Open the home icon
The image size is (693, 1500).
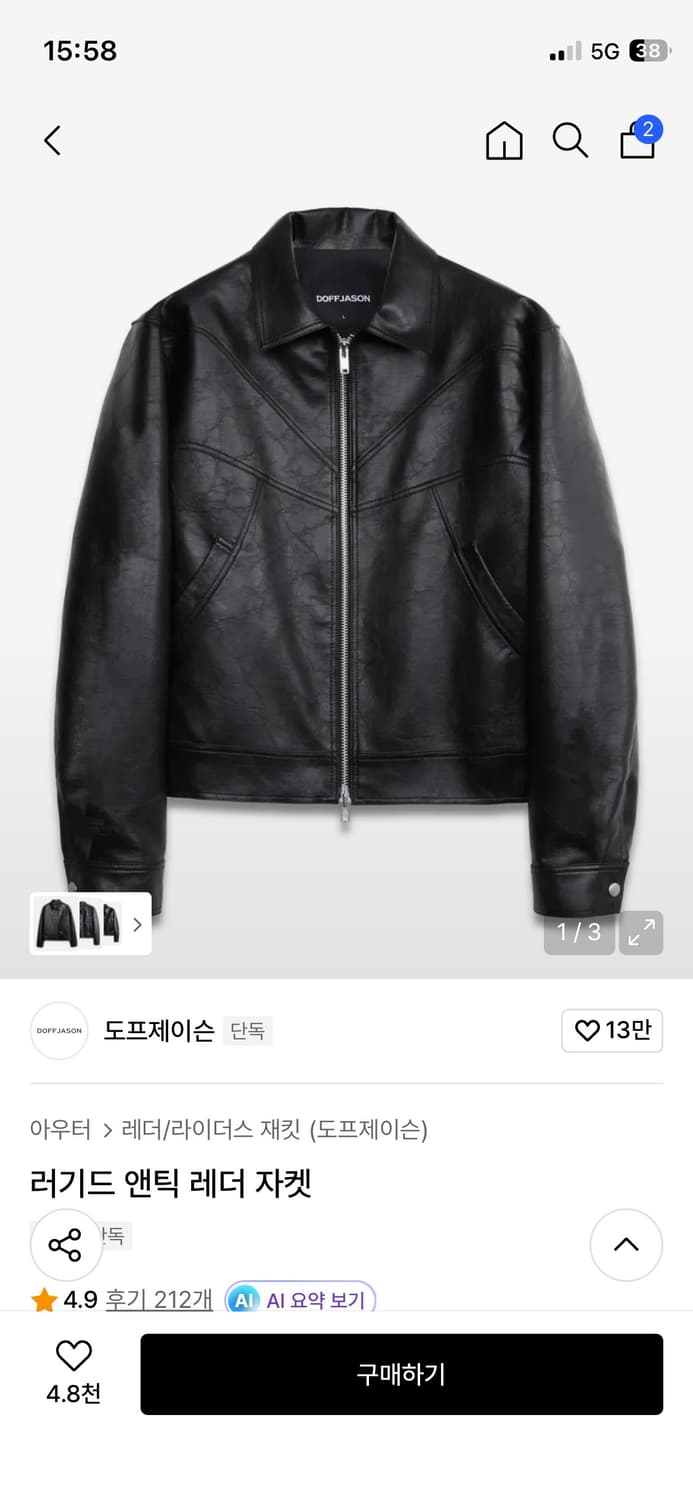(x=504, y=141)
